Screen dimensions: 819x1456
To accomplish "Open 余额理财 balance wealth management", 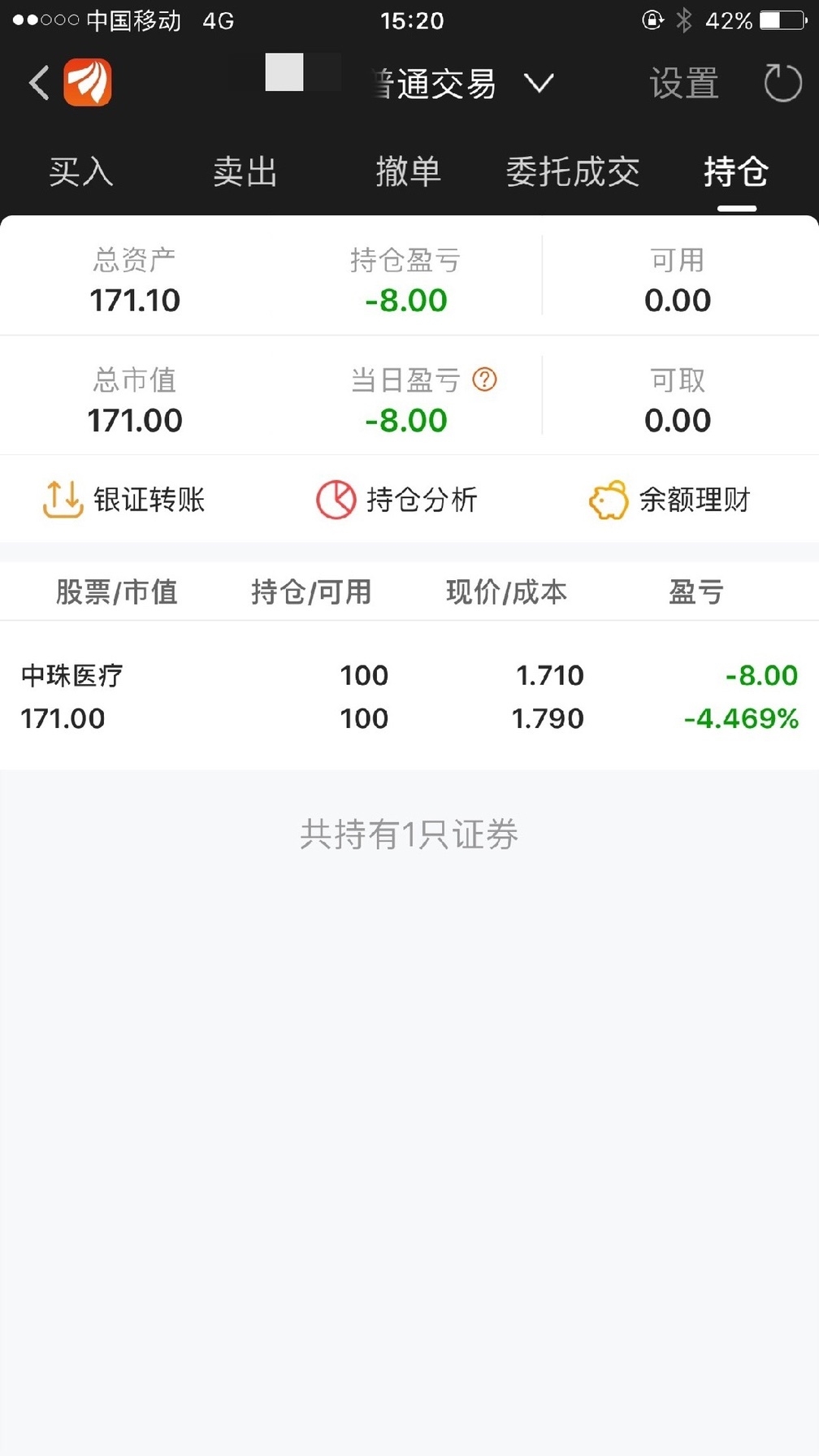I will [669, 500].
